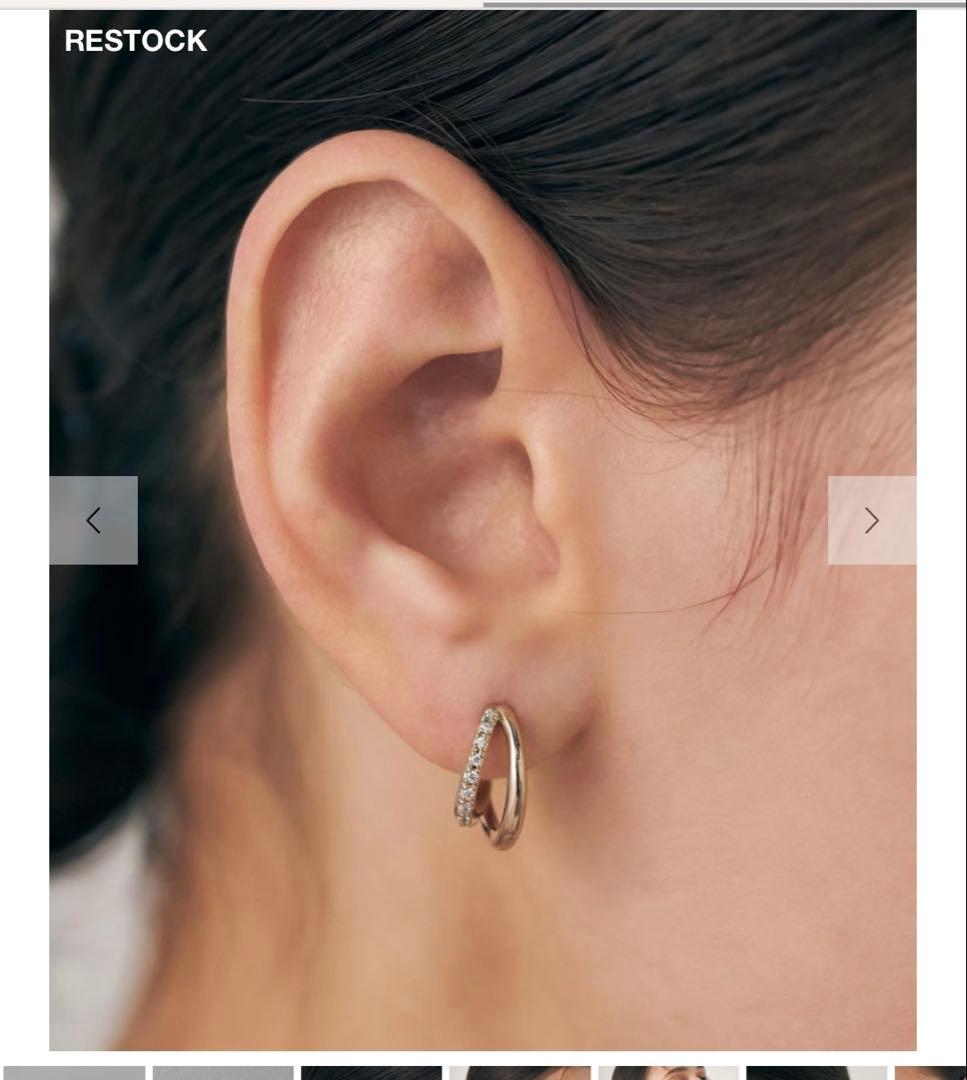
Task: Select the textured gray fabric thumbnail
Action: (225, 1070)
